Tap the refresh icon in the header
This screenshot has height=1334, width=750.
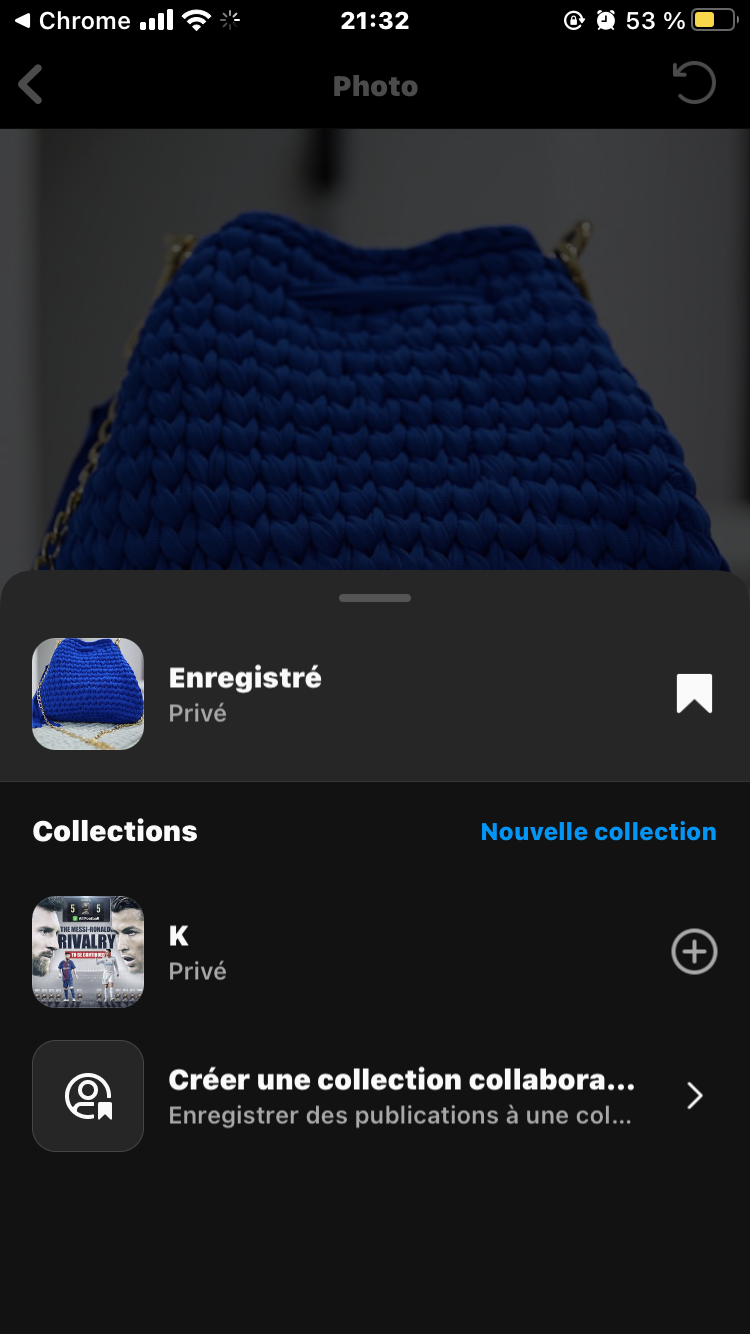click(694, 84)
